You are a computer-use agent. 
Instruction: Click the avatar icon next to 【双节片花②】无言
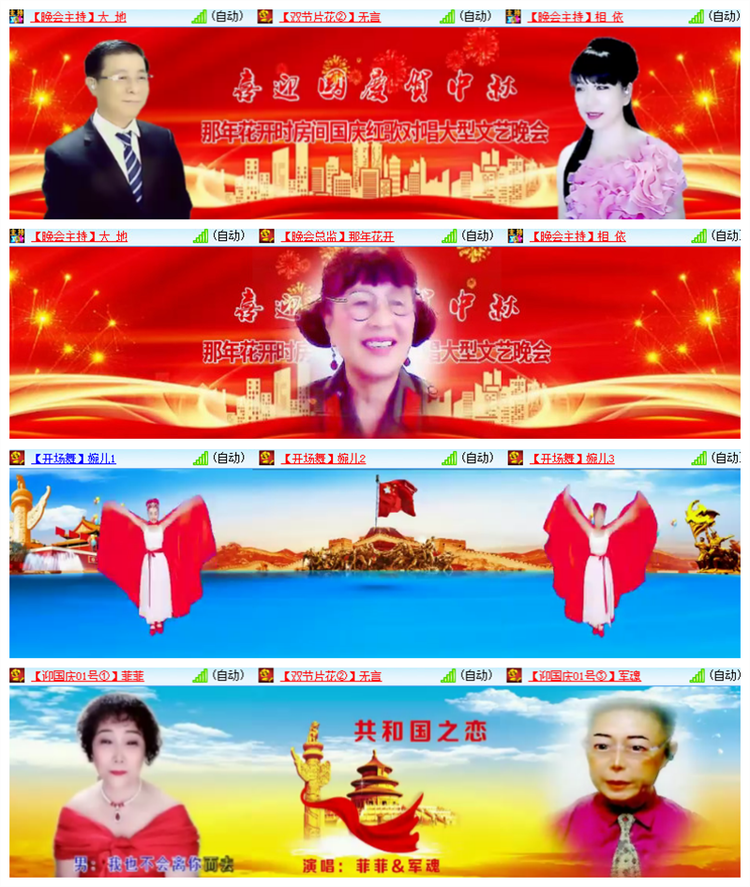tap(263, 14)
